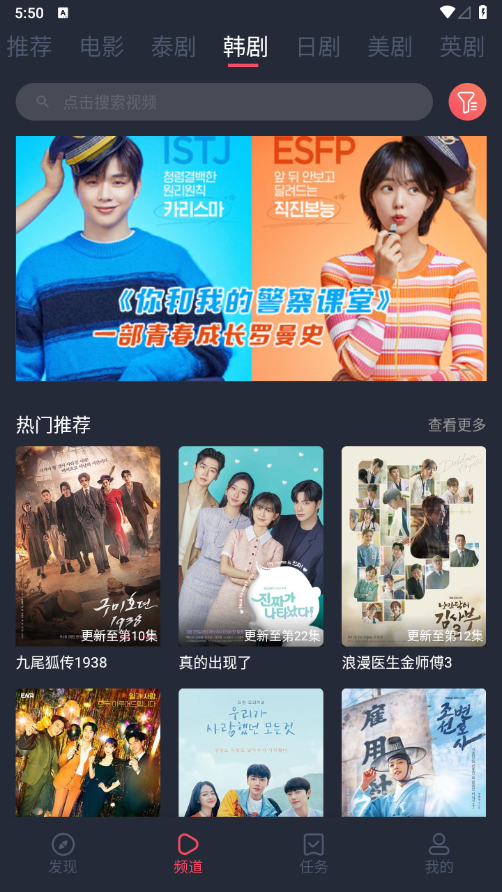502x892 pixels.
Task: Tap the 点击搜索视频 search box
Action: [x=224, y=102]
